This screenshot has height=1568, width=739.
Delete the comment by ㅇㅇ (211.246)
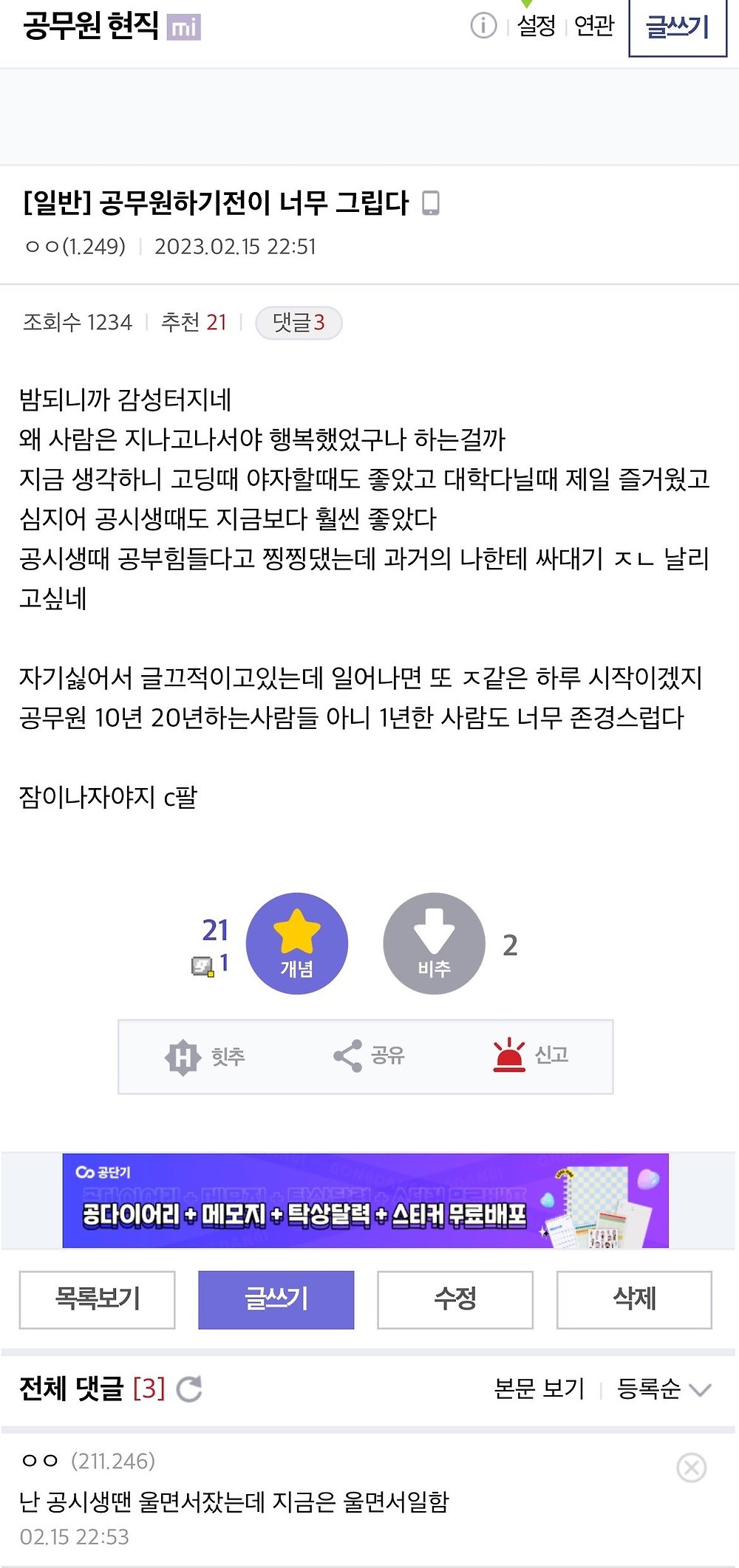click(691, 1468)
